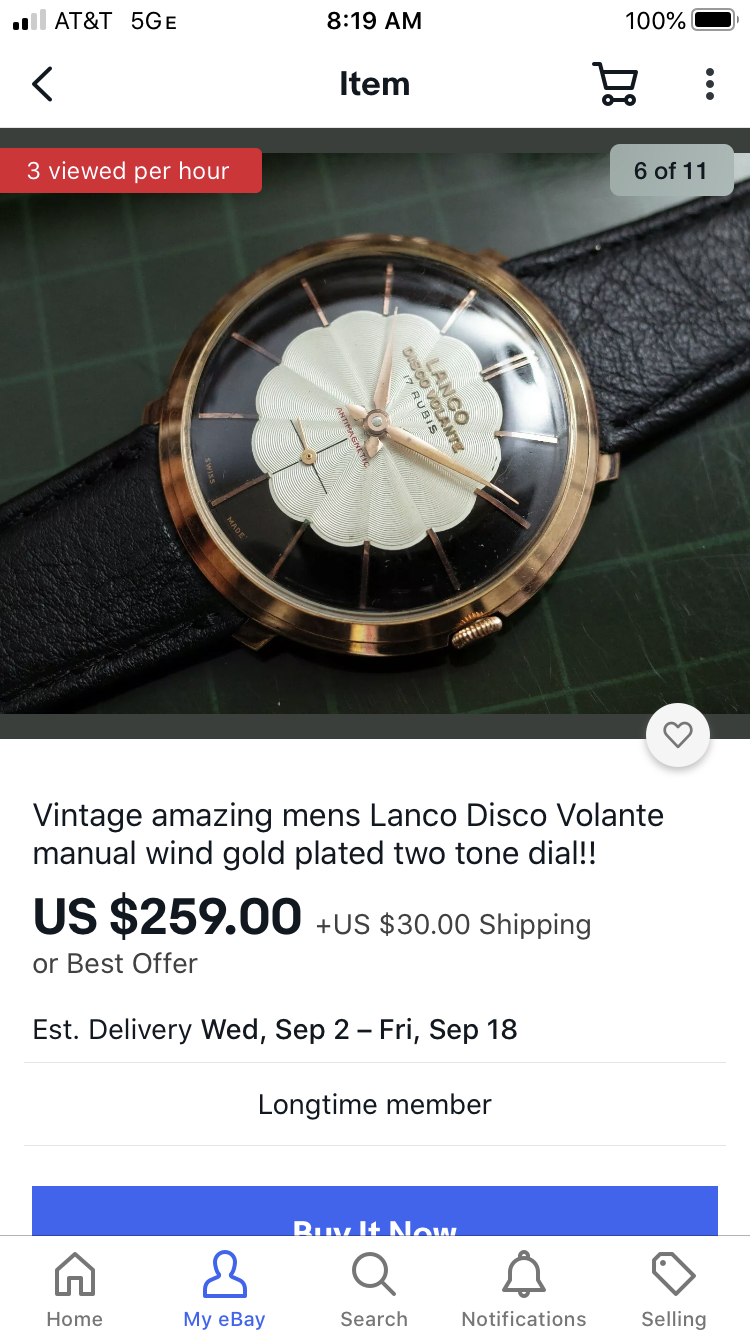
Task: Switch to the Home tab
Action: 75,1290
